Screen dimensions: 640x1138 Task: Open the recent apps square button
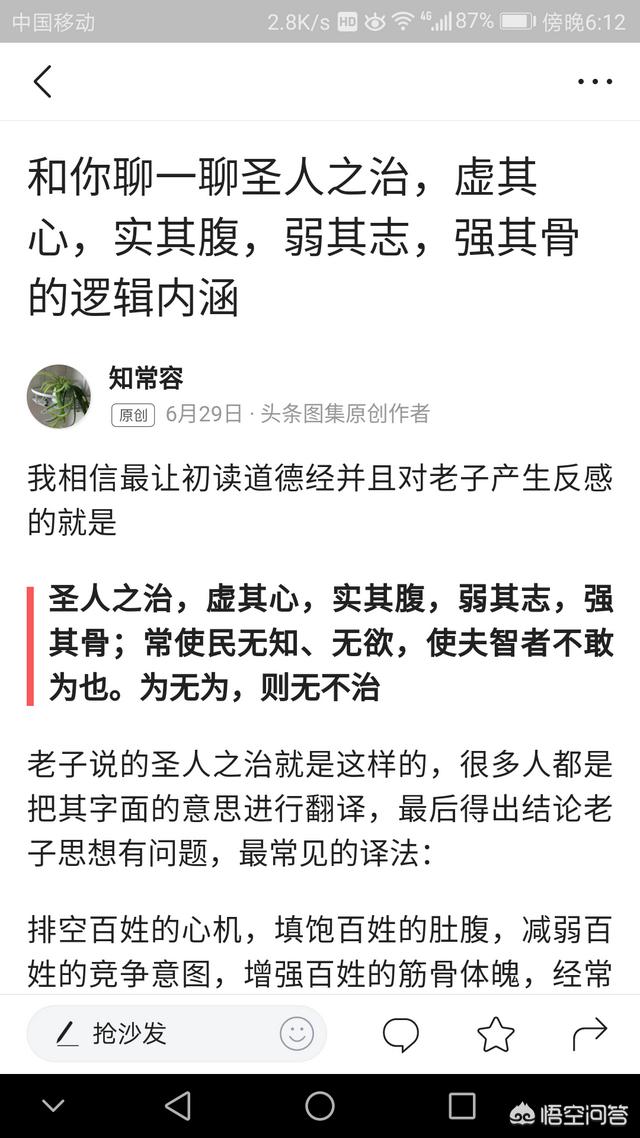[x=462, y=1106]
